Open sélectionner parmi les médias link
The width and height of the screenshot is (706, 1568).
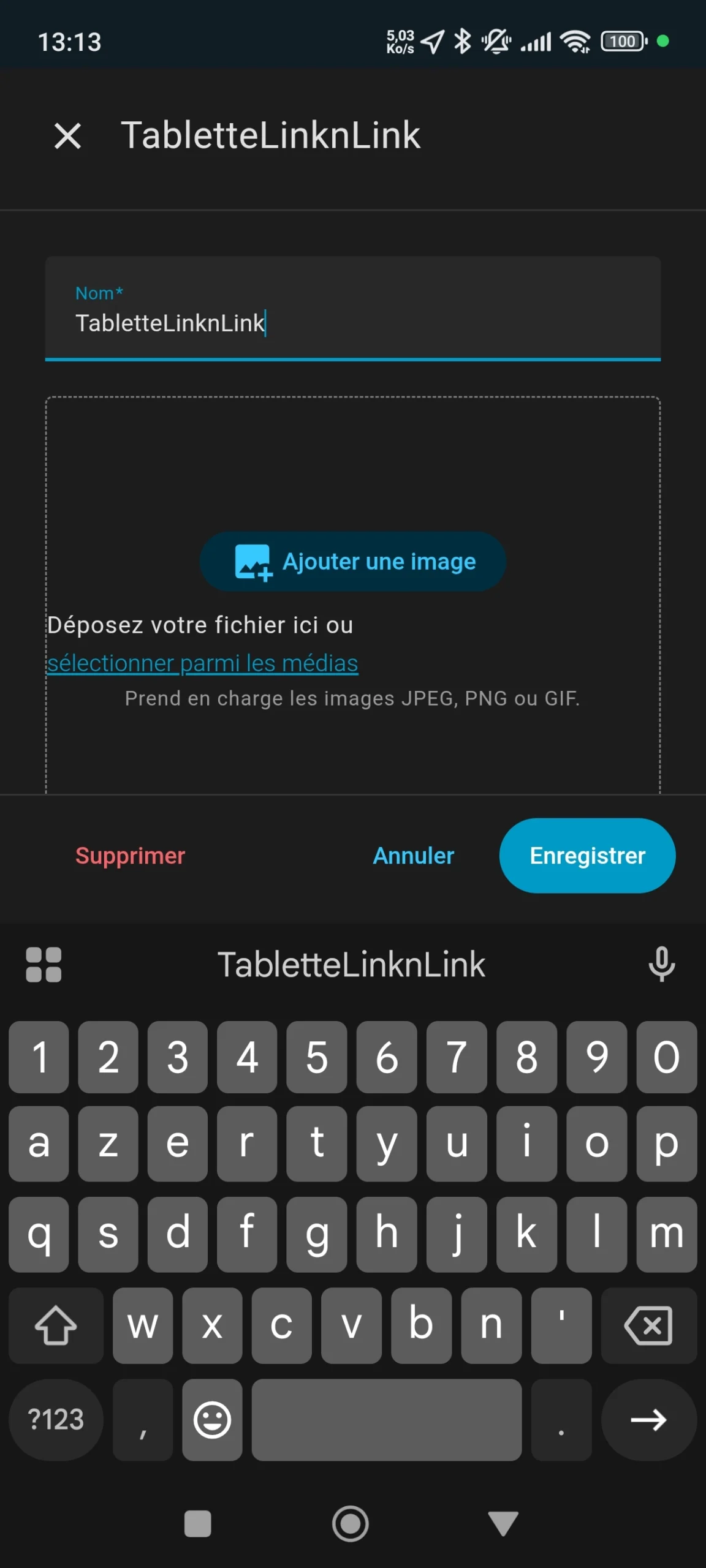[x=203, y=663]
